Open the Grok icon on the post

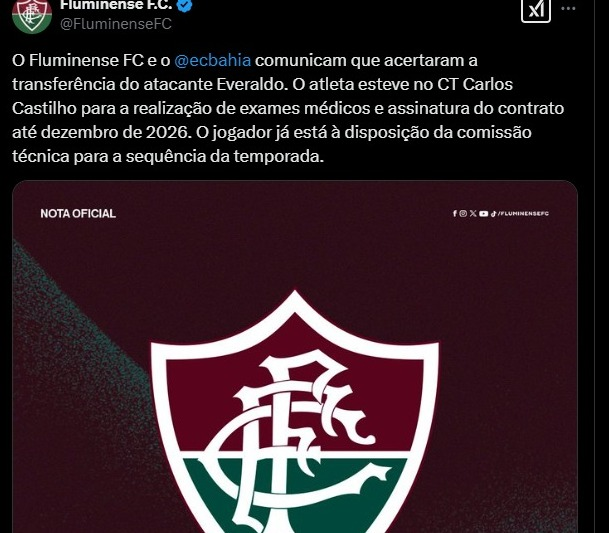click(537, 10)
